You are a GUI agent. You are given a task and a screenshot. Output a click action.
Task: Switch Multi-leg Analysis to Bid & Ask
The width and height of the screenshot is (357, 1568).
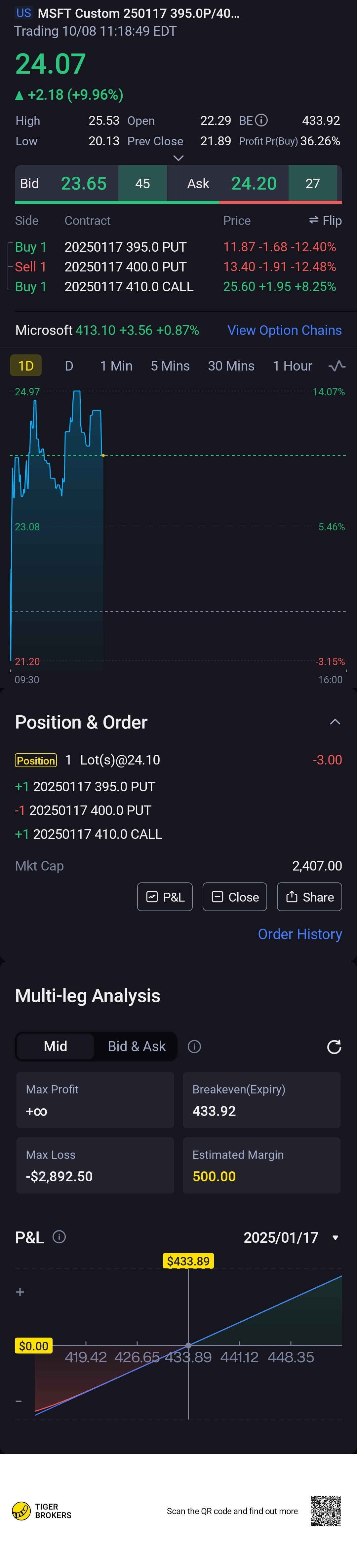click(137, 1046)
